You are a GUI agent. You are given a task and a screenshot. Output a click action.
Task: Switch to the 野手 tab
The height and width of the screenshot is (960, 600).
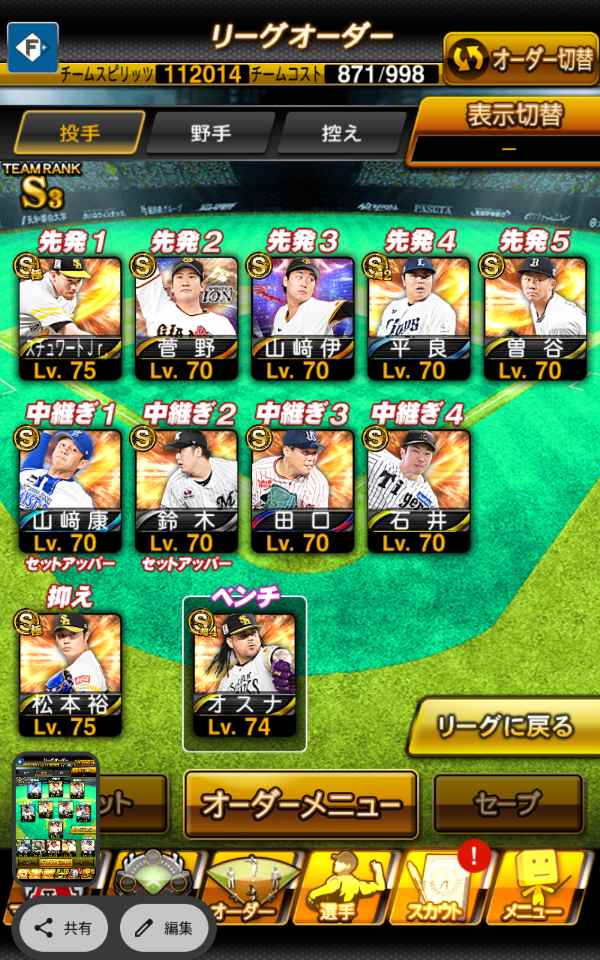point(211,133)
